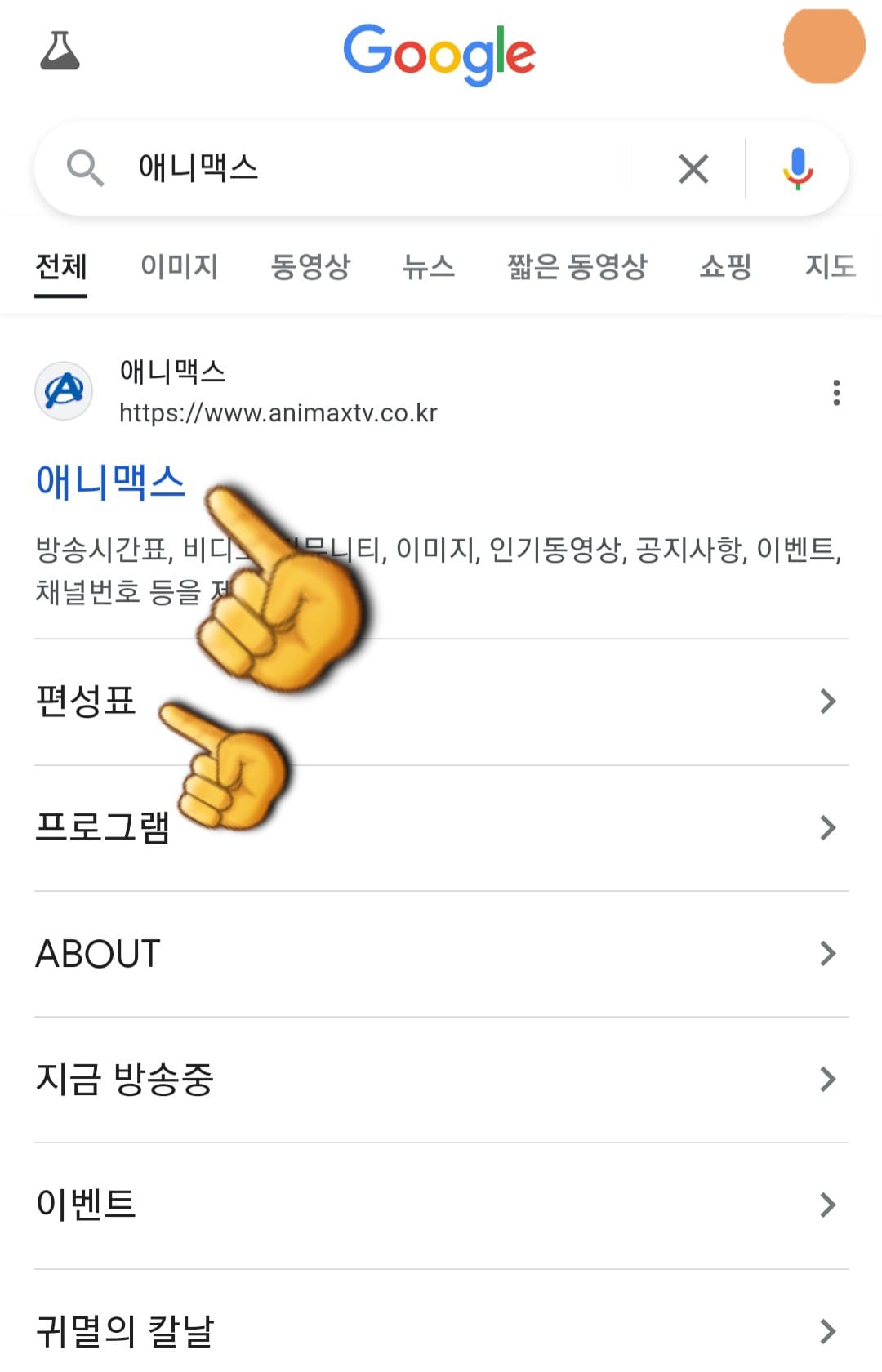The image size is (882, 1372).
Task: Open your account profile avatar
Action: [822, 47]
